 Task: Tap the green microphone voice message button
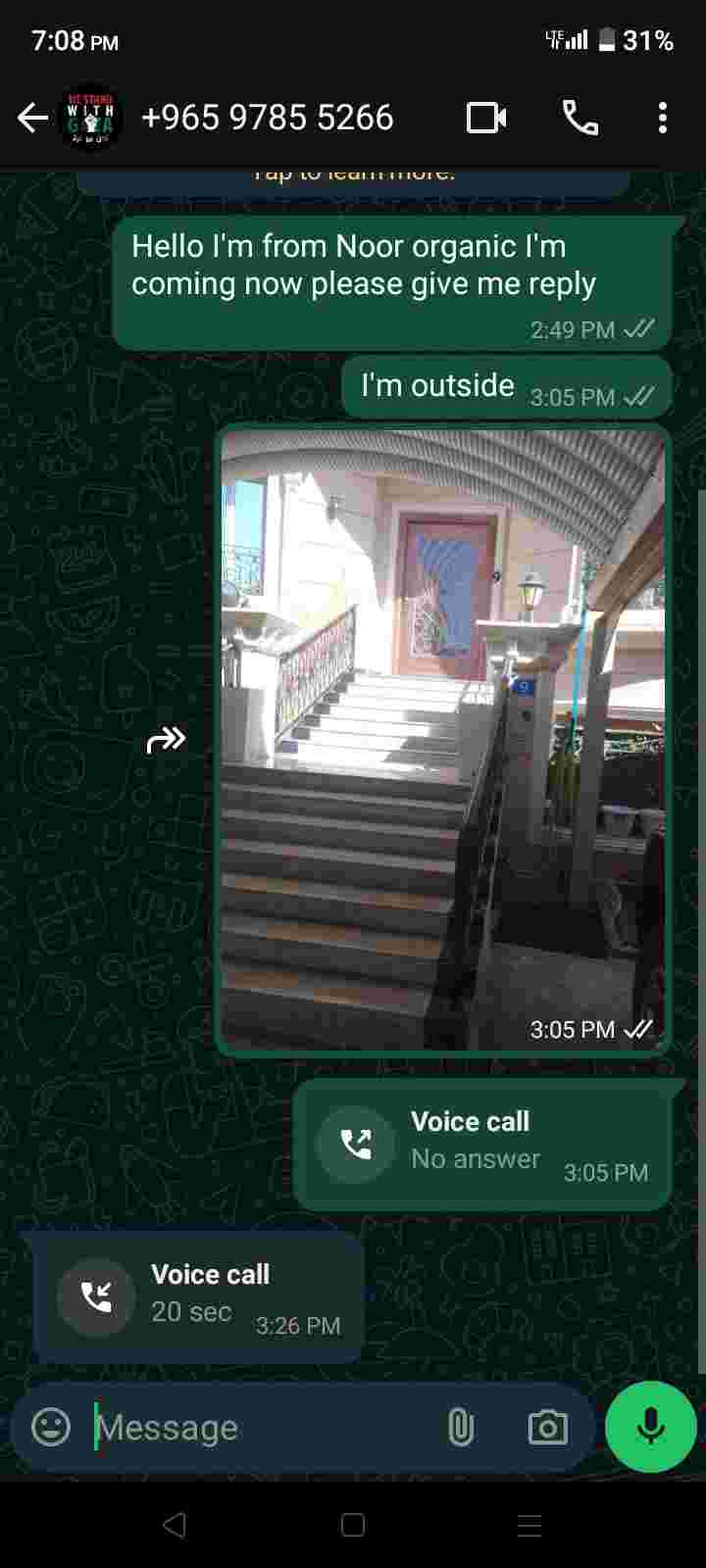[x=650, y=1427]
